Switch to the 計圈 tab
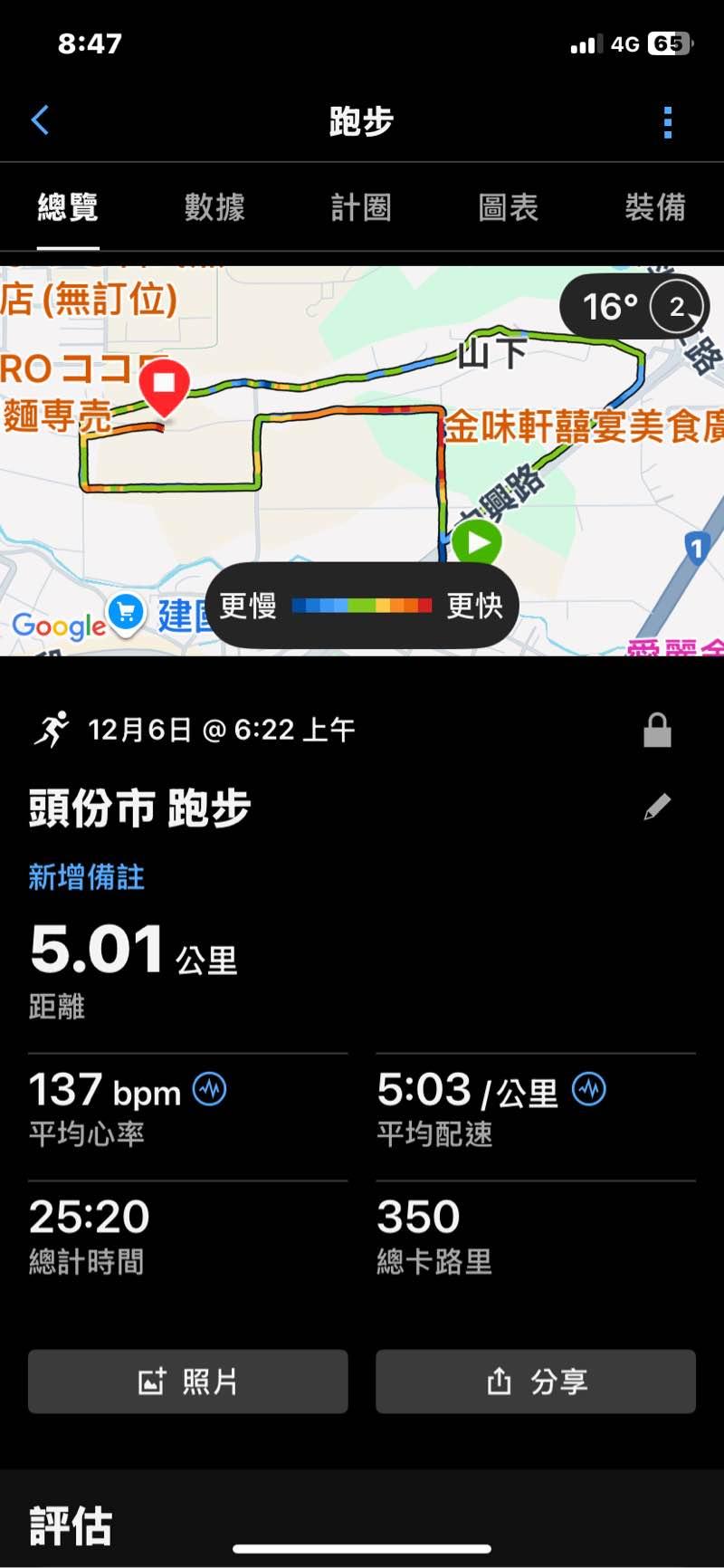Viewport: 724px width, 1568px height. pyautogui.click(x=361, y=207)
